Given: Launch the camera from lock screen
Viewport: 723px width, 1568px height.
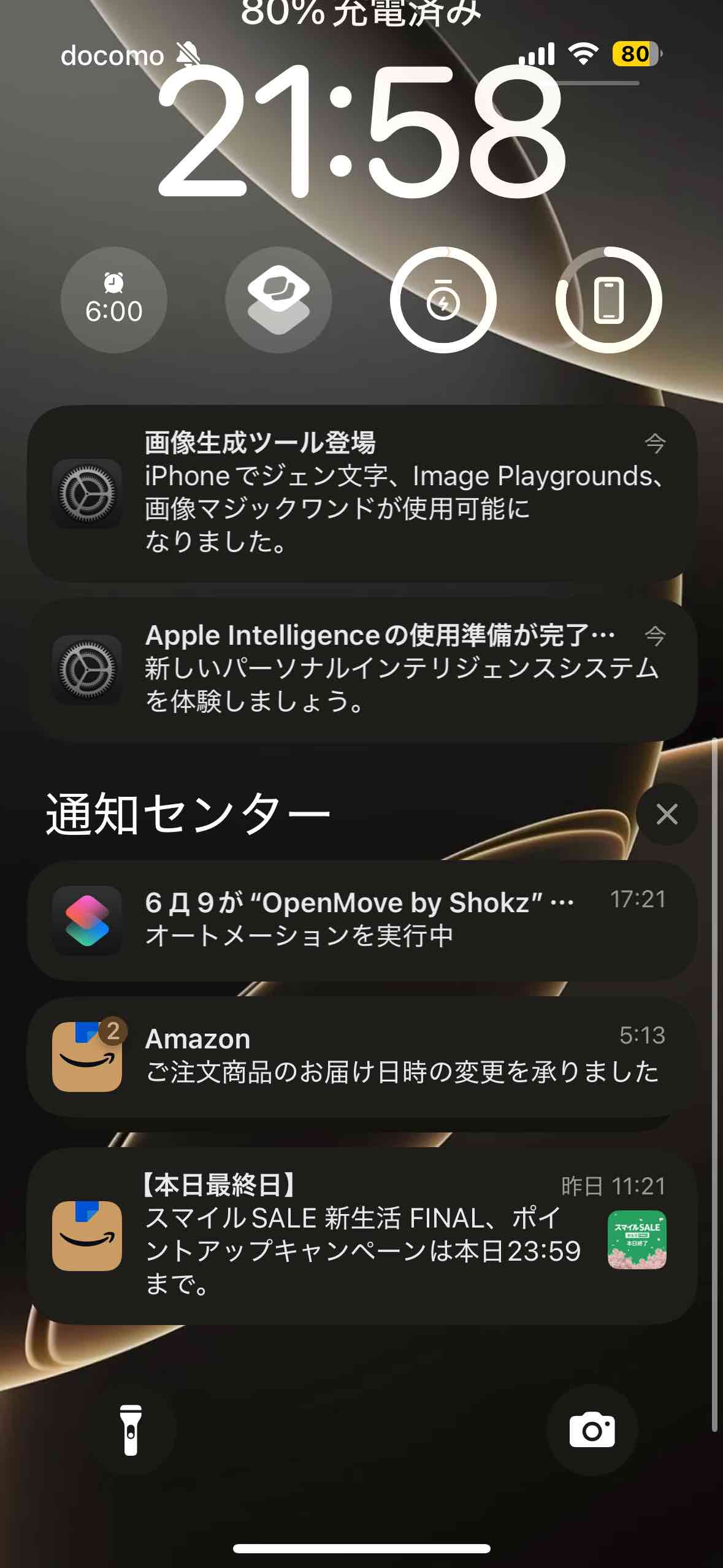Looking at the screenshot, I should tap(592, 1429).
